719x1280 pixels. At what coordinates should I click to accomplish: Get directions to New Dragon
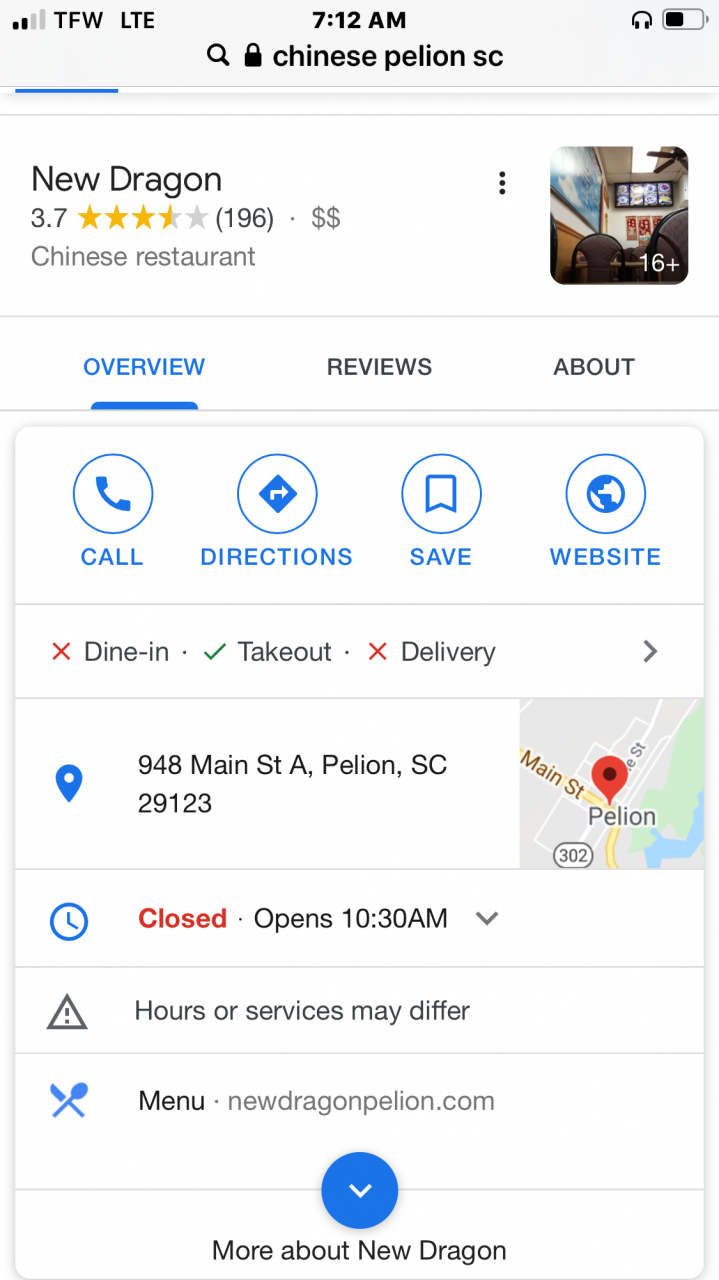pos(277,511)
